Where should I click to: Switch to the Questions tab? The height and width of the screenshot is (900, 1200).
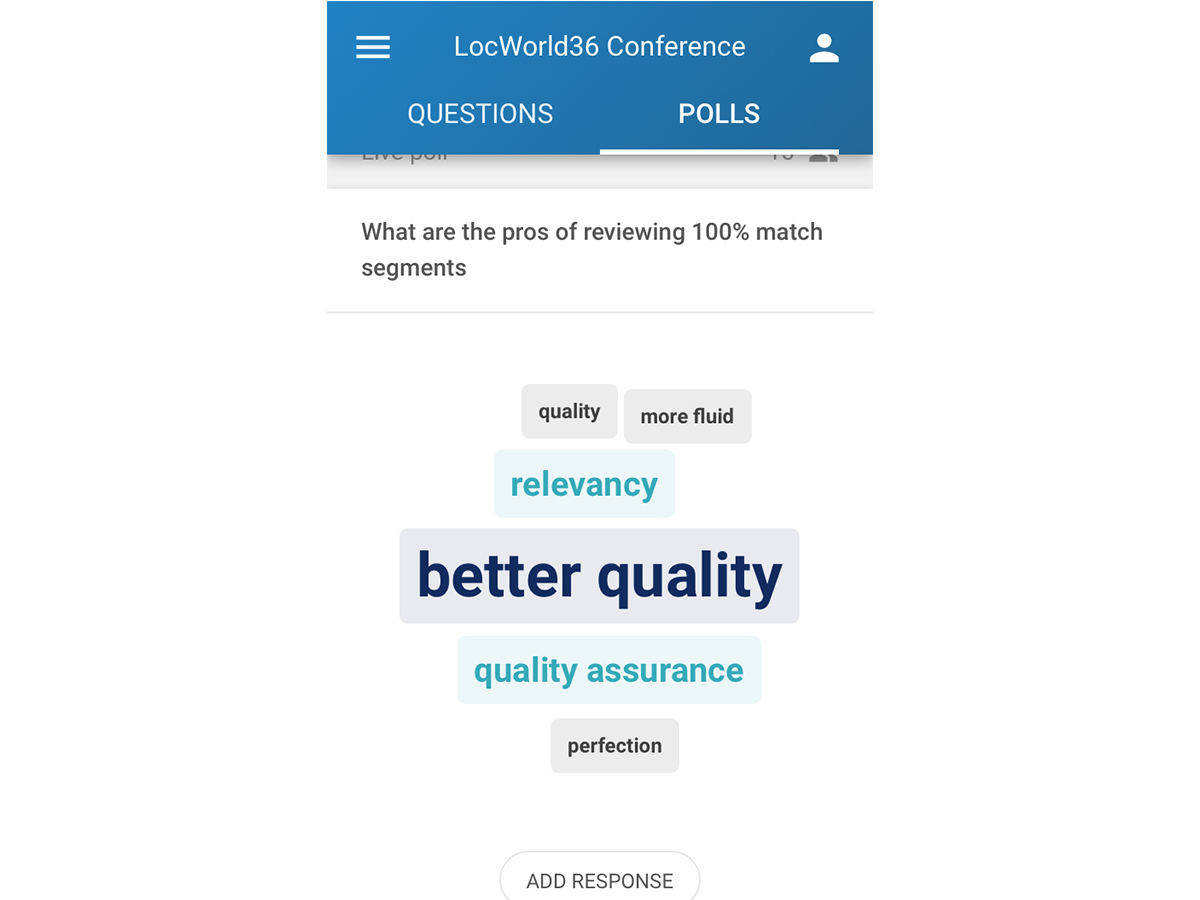480,114
